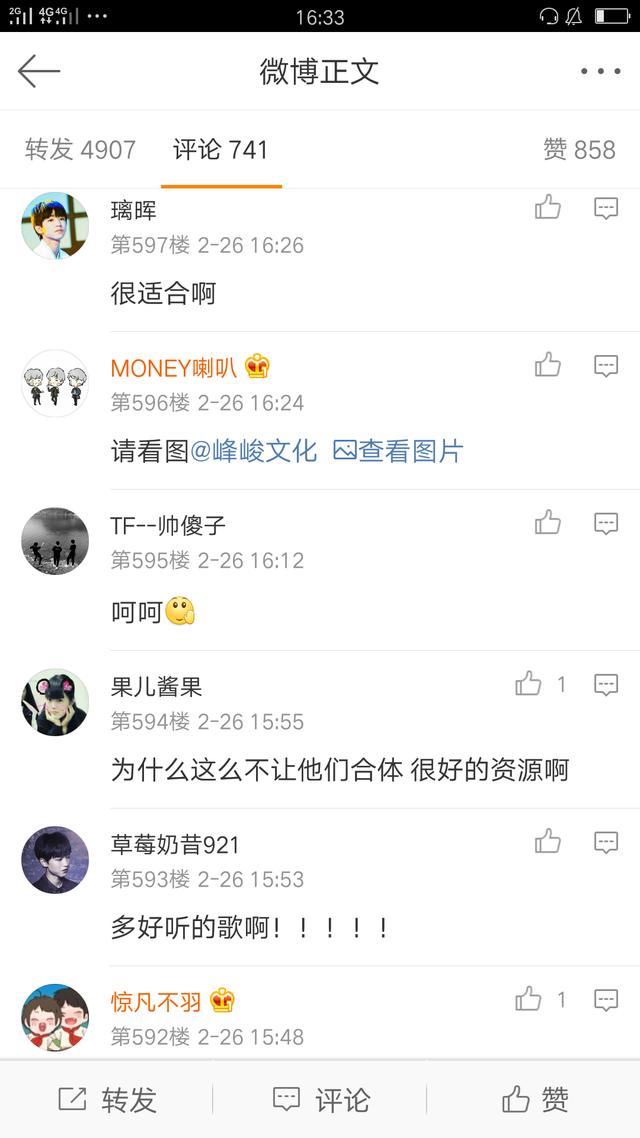Viewport: 640px width, 1138px height.
Task: Select the 评论 741 tab
Action: tap(221, 150)
